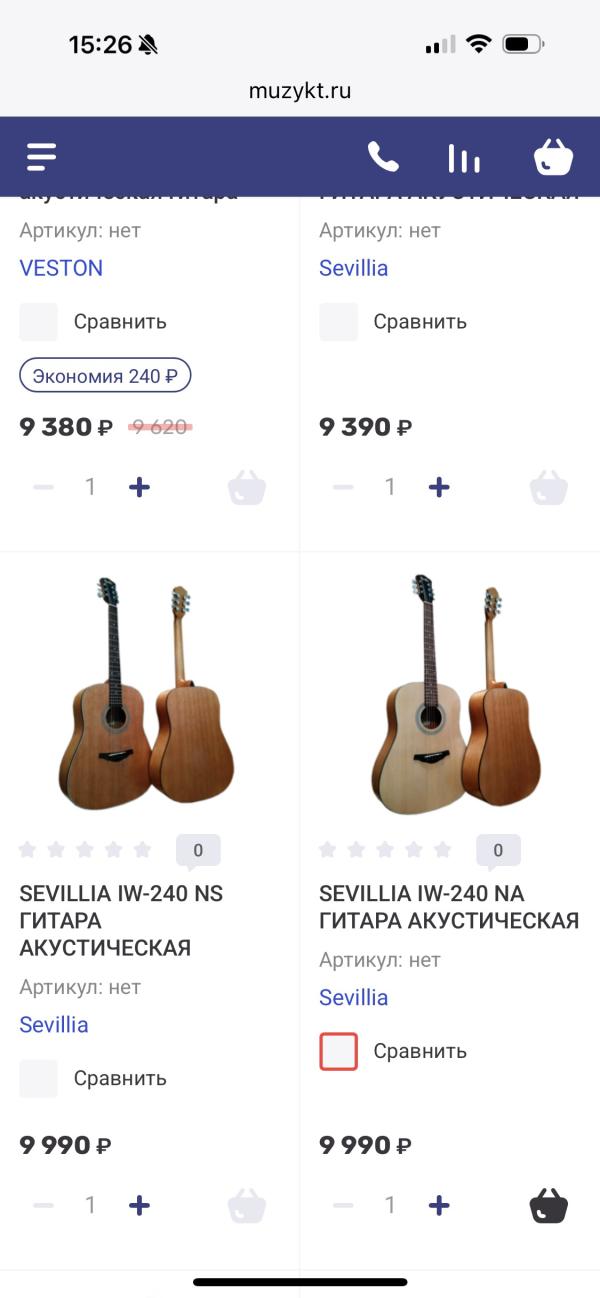Screen dimensions: 600x1298
Task: Open Sevillia brand link under IW-240 NA
Action: point(353,997)
